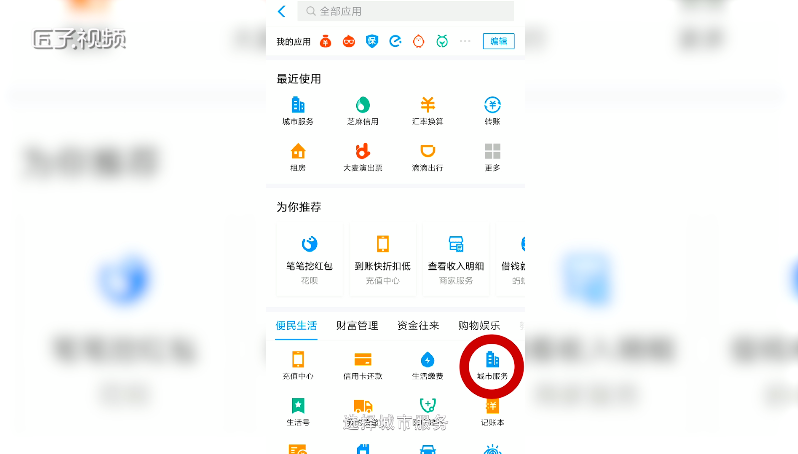Open 转账 transfer

click(x=492, y=110)
